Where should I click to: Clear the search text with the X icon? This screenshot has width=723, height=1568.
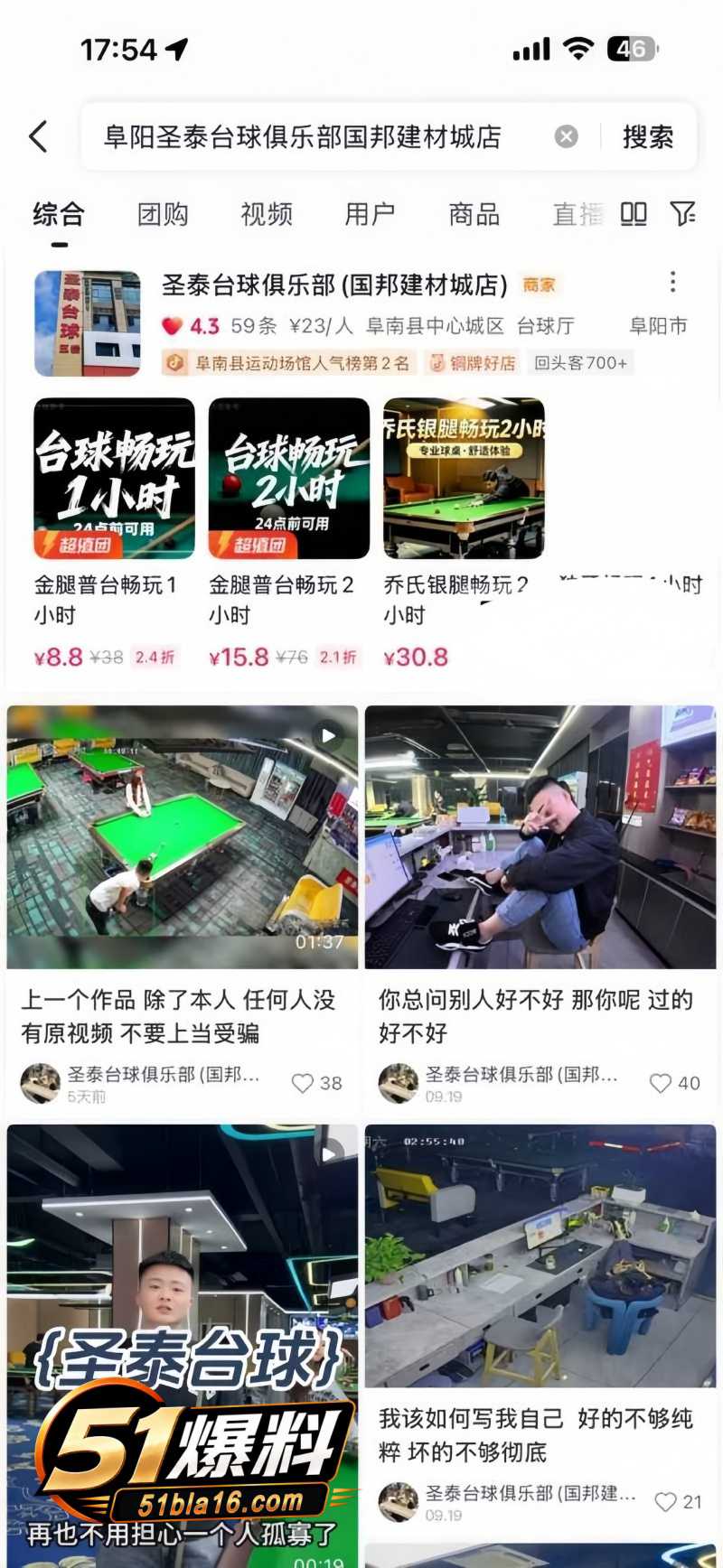[567, 137]
